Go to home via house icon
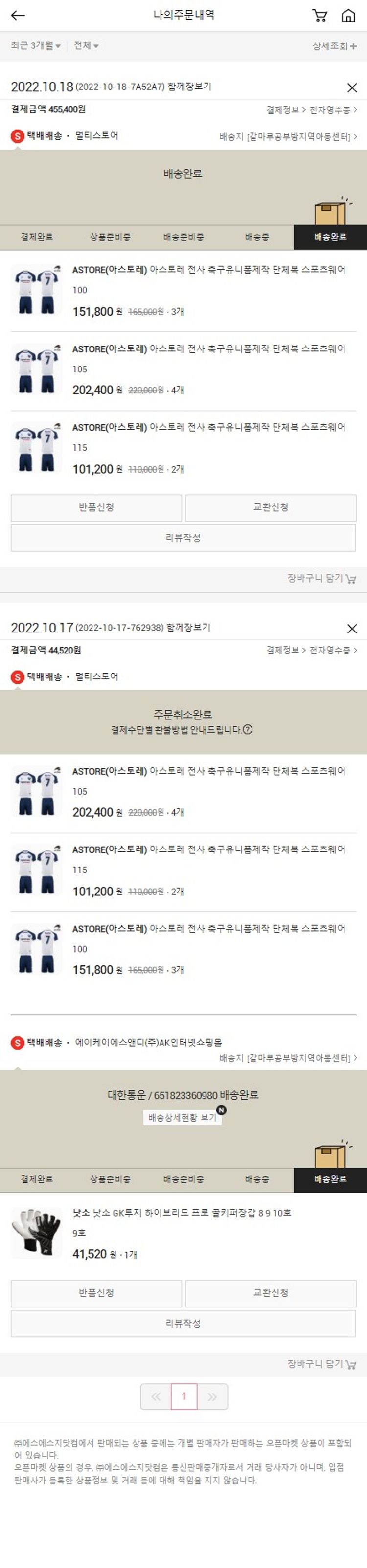This screenshot has height=1568, width=367. click(348, 16)
